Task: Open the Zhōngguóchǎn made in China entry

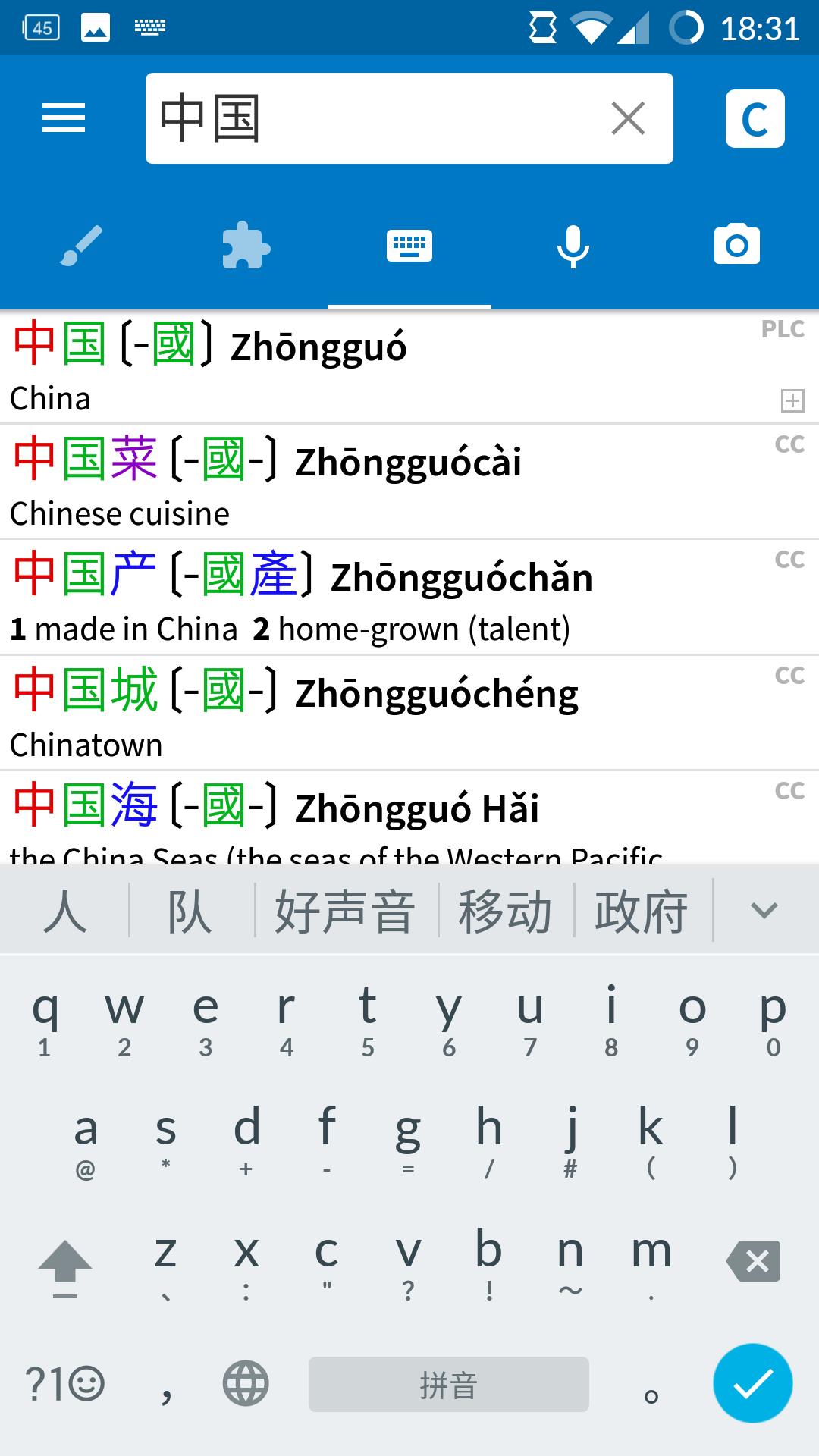Action: (379, 598)
